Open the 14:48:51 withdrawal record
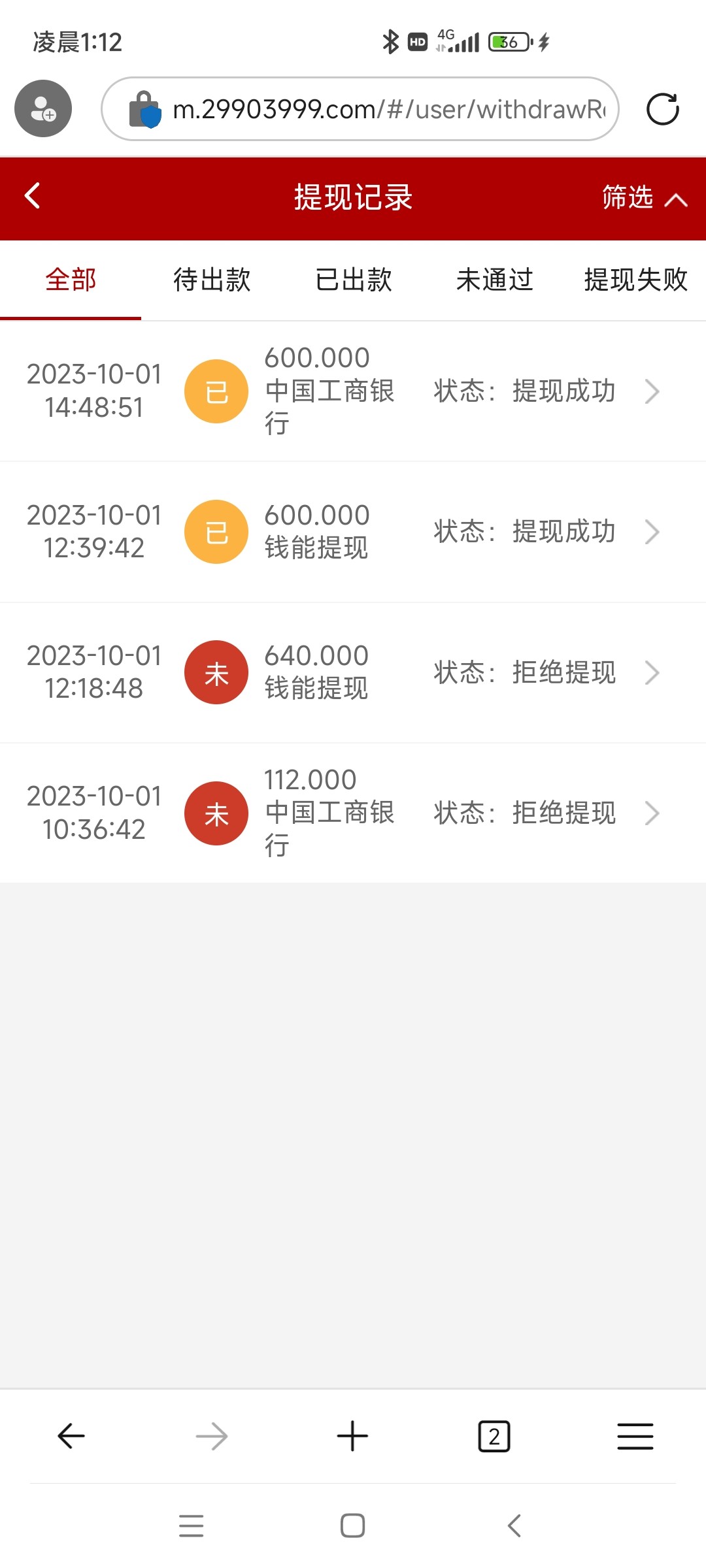 pyautogui.click(x=353, y=391)
